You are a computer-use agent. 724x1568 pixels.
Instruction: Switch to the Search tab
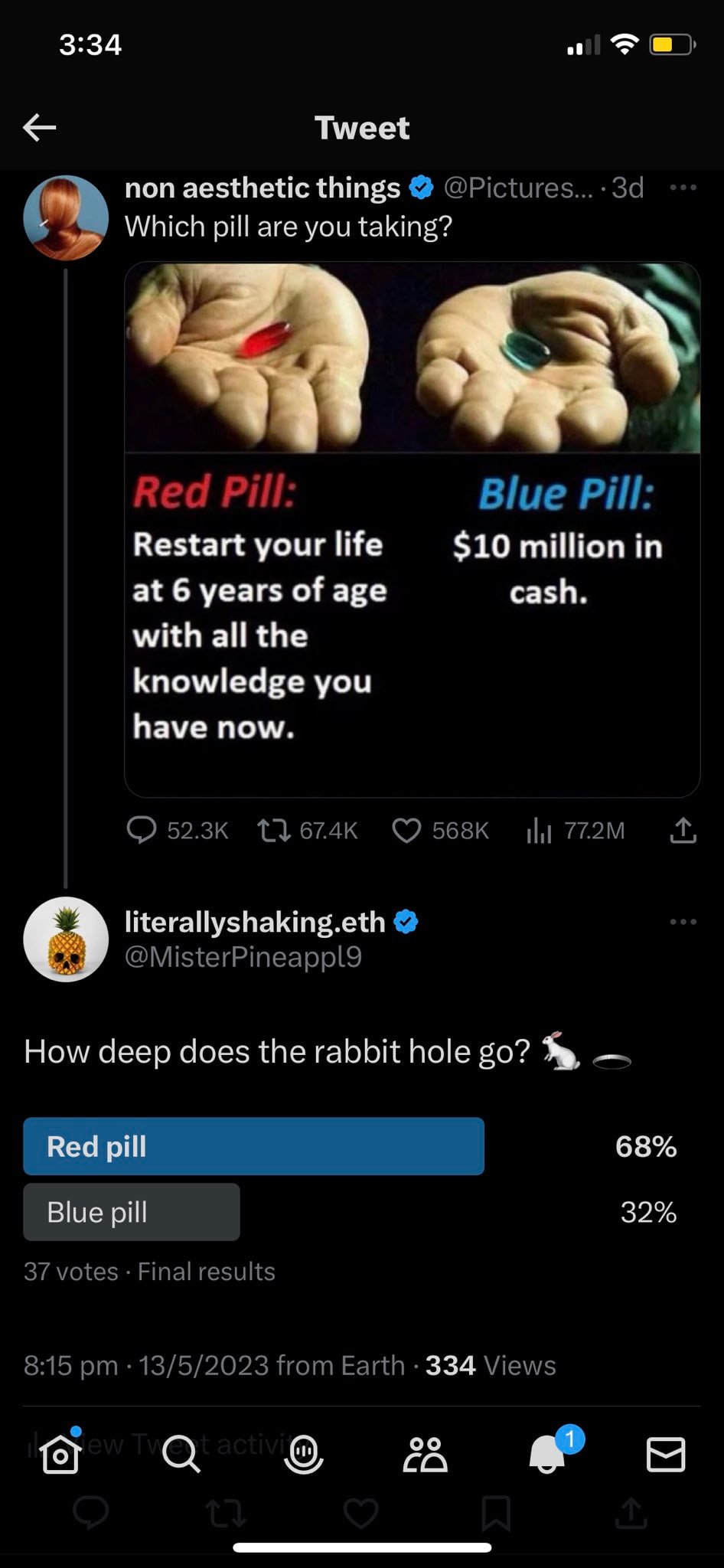[x=181, y=1454]
